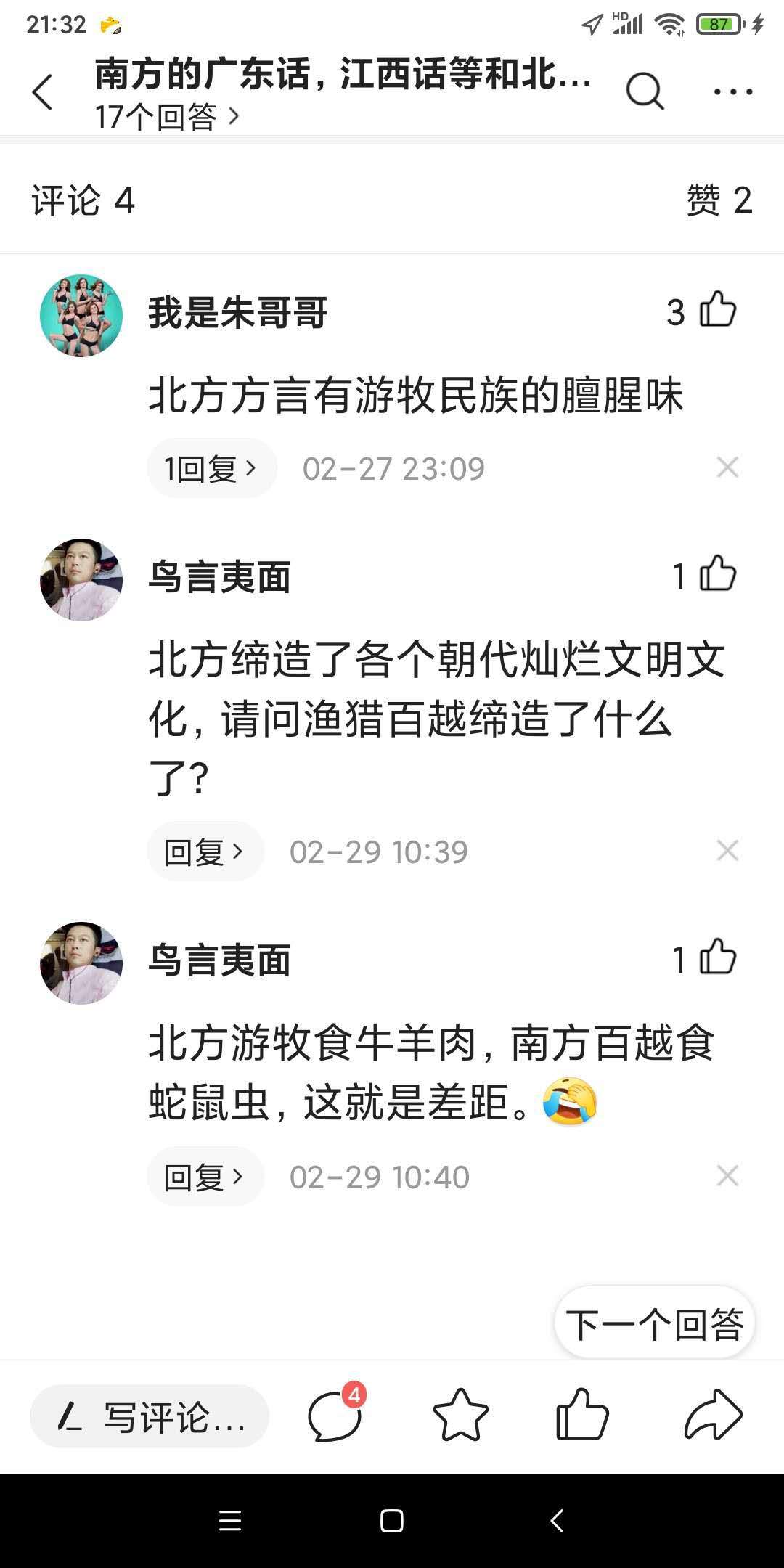Share this answer via the arrow icon
This screenshot has height=1568, width=784.
click(x=713, y=1416)
